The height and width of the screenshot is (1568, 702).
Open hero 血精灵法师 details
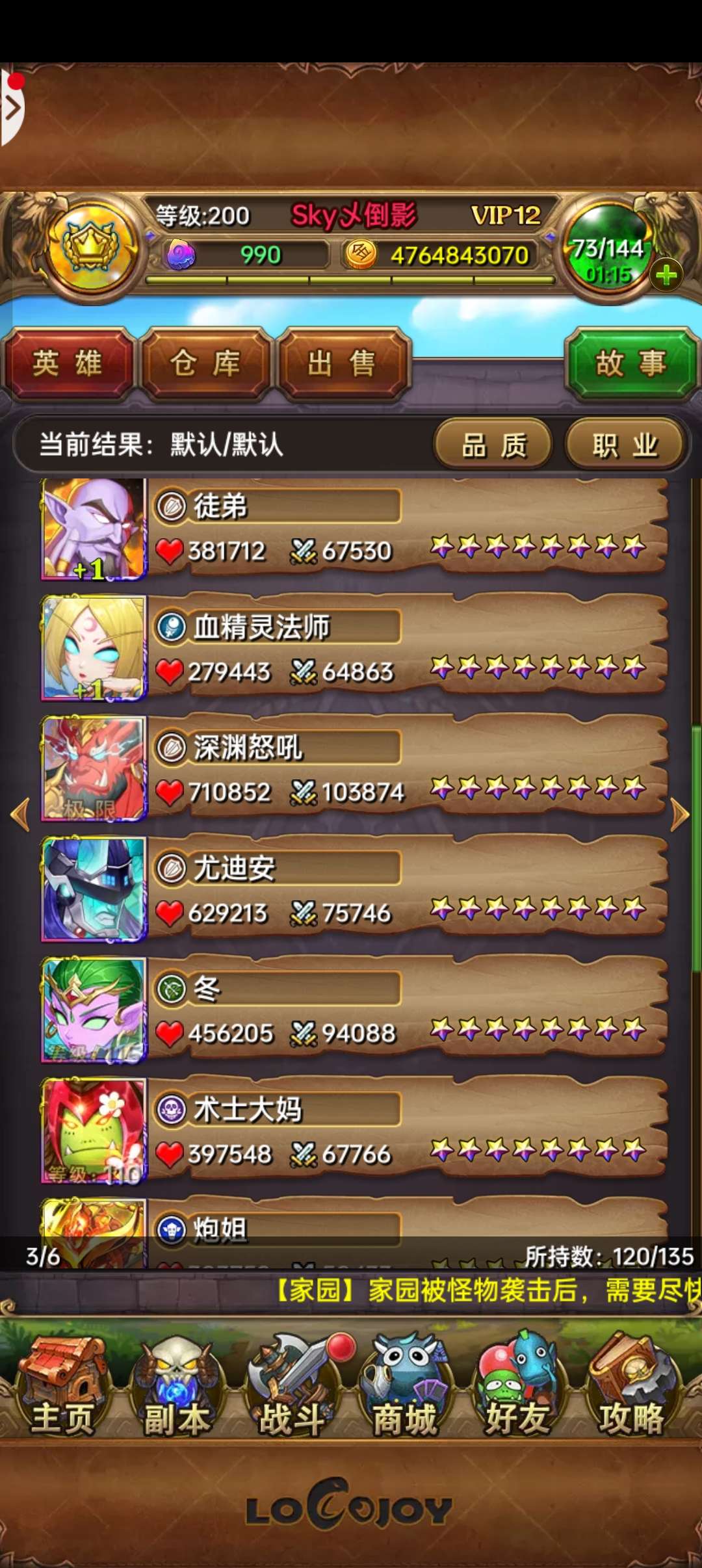coord(351,648)
